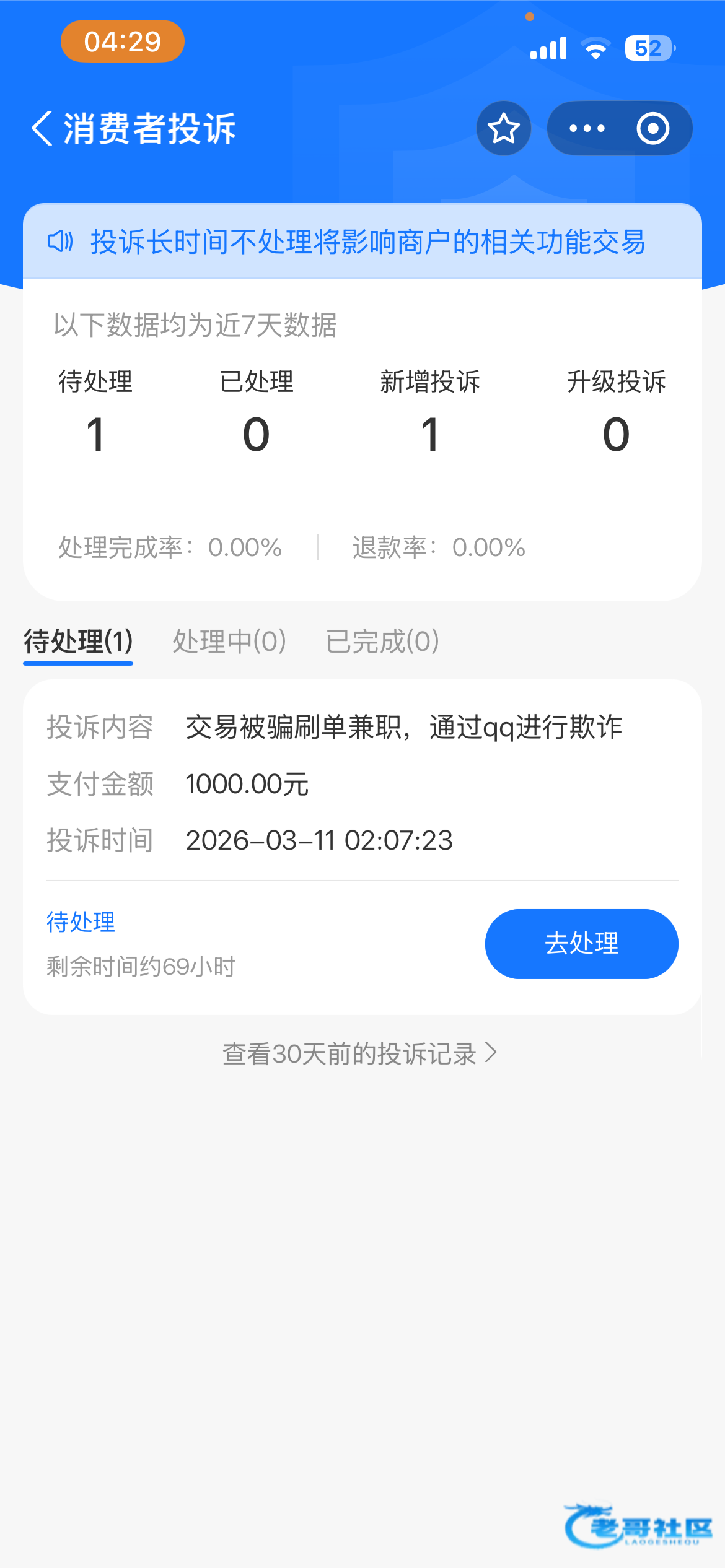Viewport: 725px width, 1568px height.
Task: Close the mini program via circle icon
Action: tap(653, 128)
